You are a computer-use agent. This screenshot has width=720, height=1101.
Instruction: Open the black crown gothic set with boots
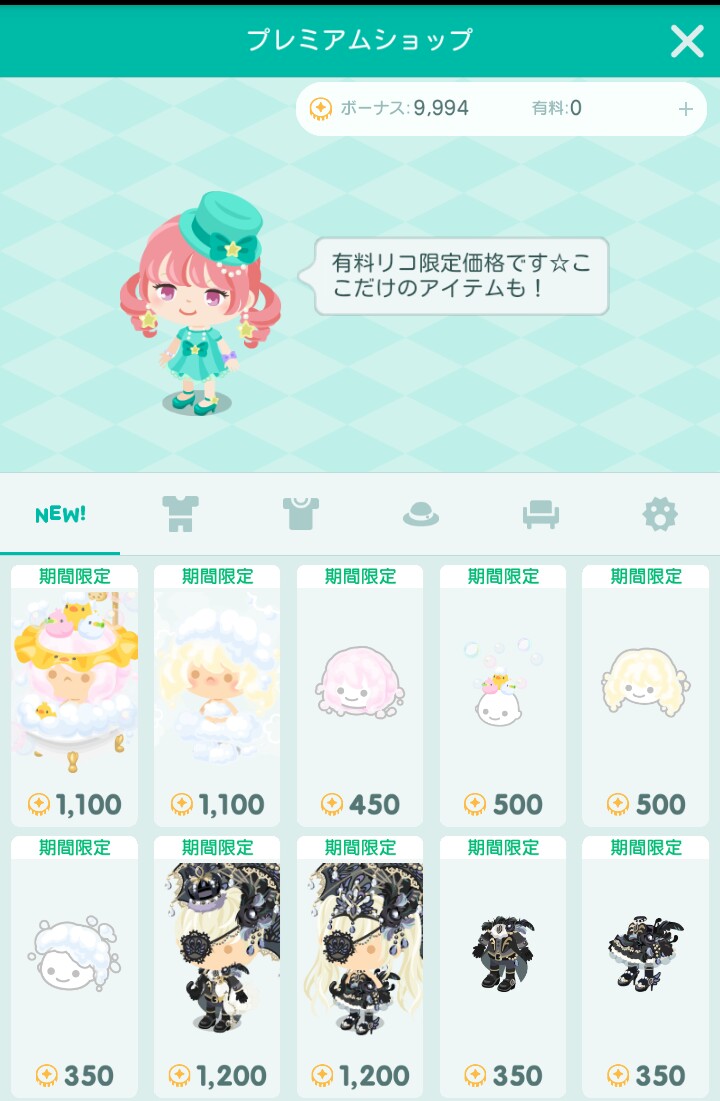coord(217,967)
